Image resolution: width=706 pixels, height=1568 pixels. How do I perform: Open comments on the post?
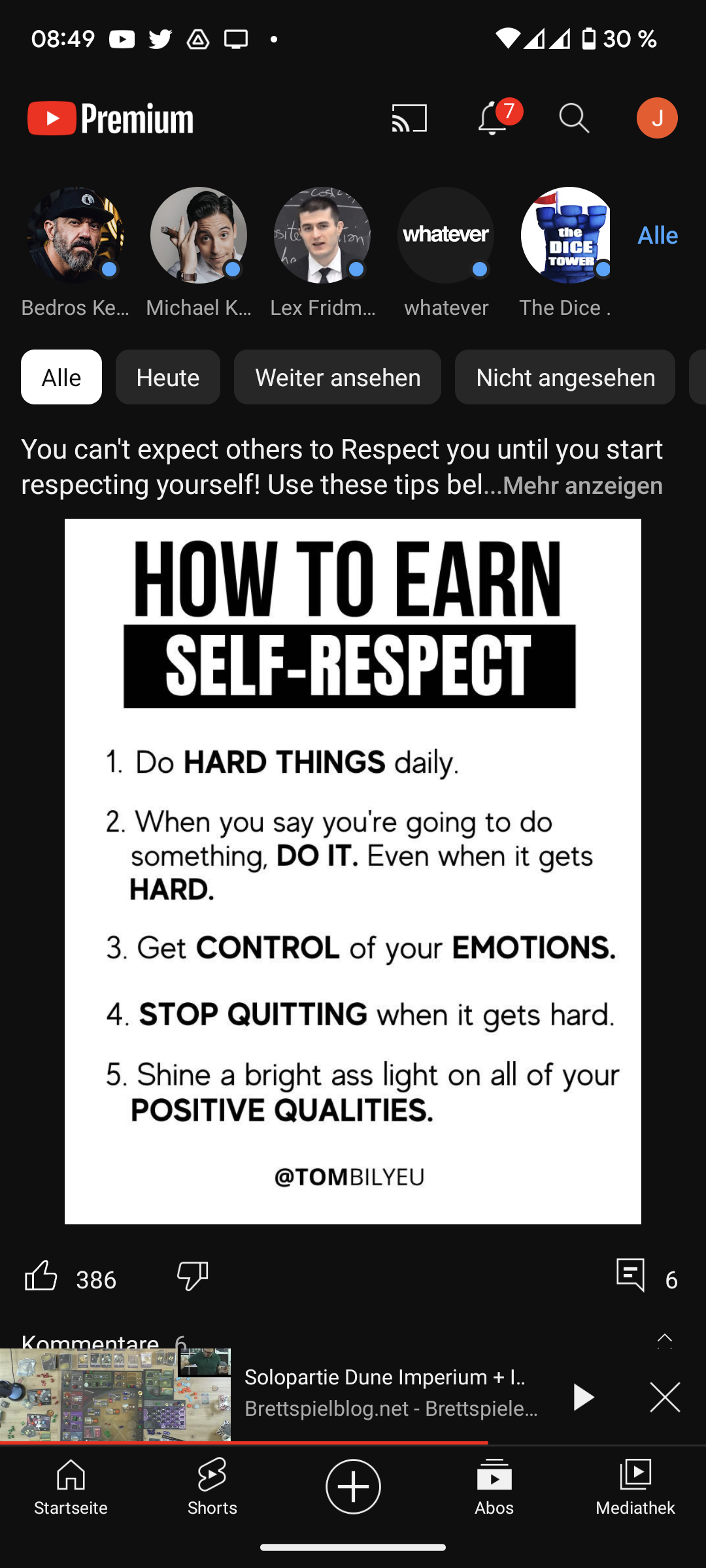[x=631, y=1276]
